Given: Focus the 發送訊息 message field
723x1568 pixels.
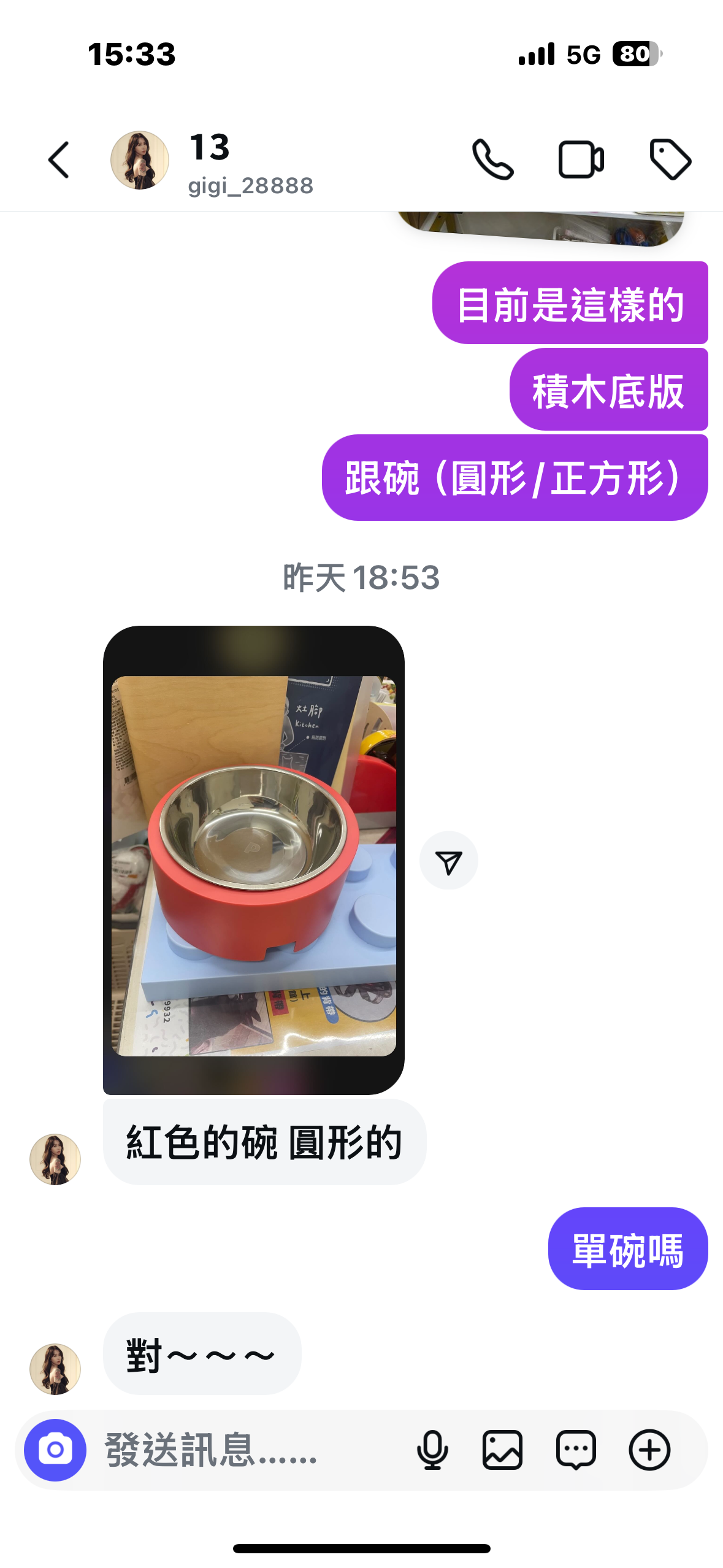Looking at the screenshot, I should point(245,1450).
